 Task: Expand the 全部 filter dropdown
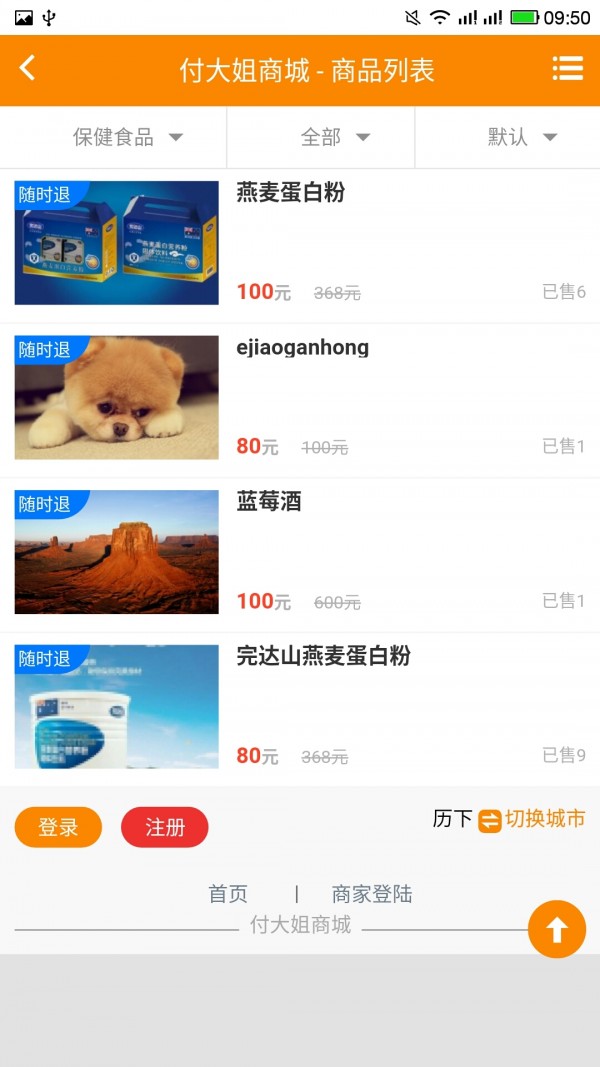[335, 137]
